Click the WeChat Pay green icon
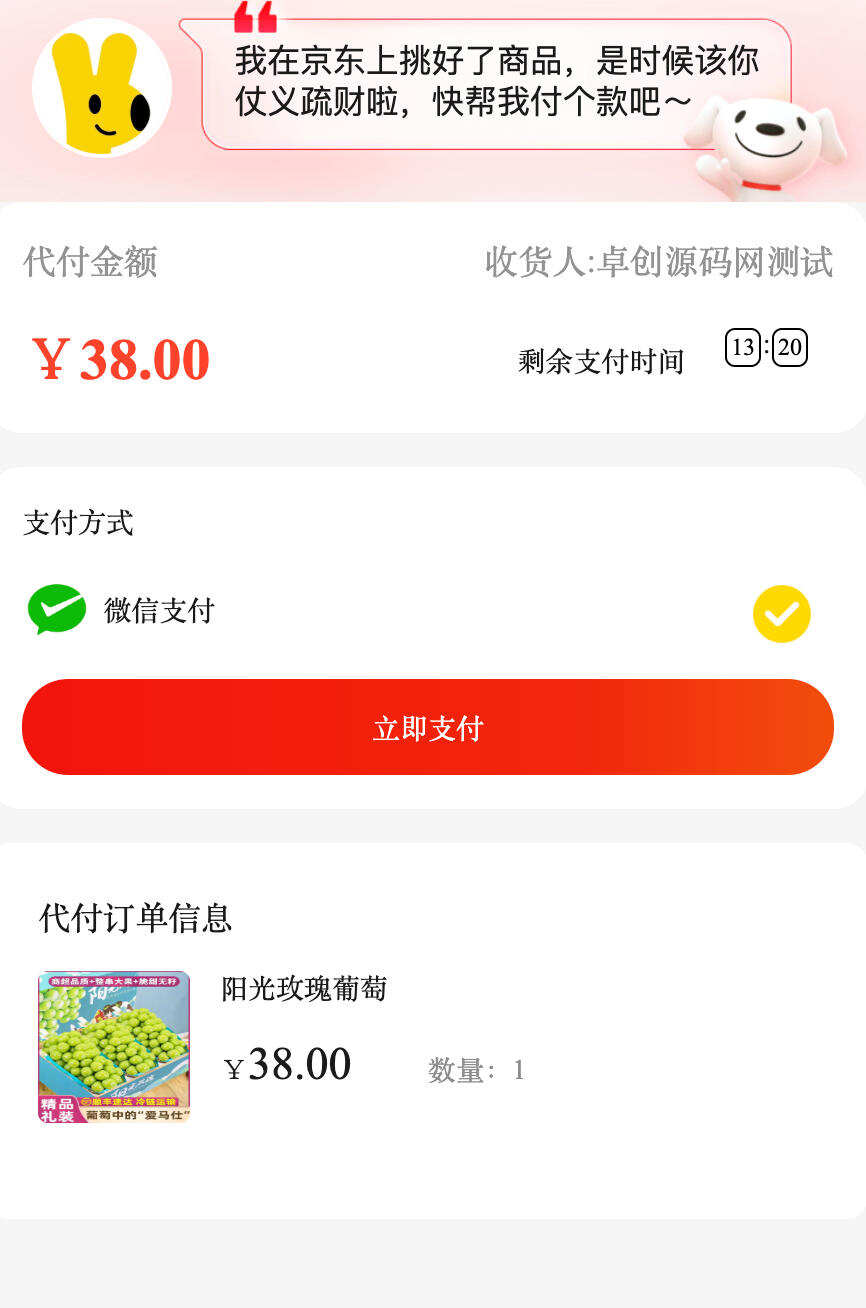Viewport: 866px width, 1308px height. [x=57, y=610]
